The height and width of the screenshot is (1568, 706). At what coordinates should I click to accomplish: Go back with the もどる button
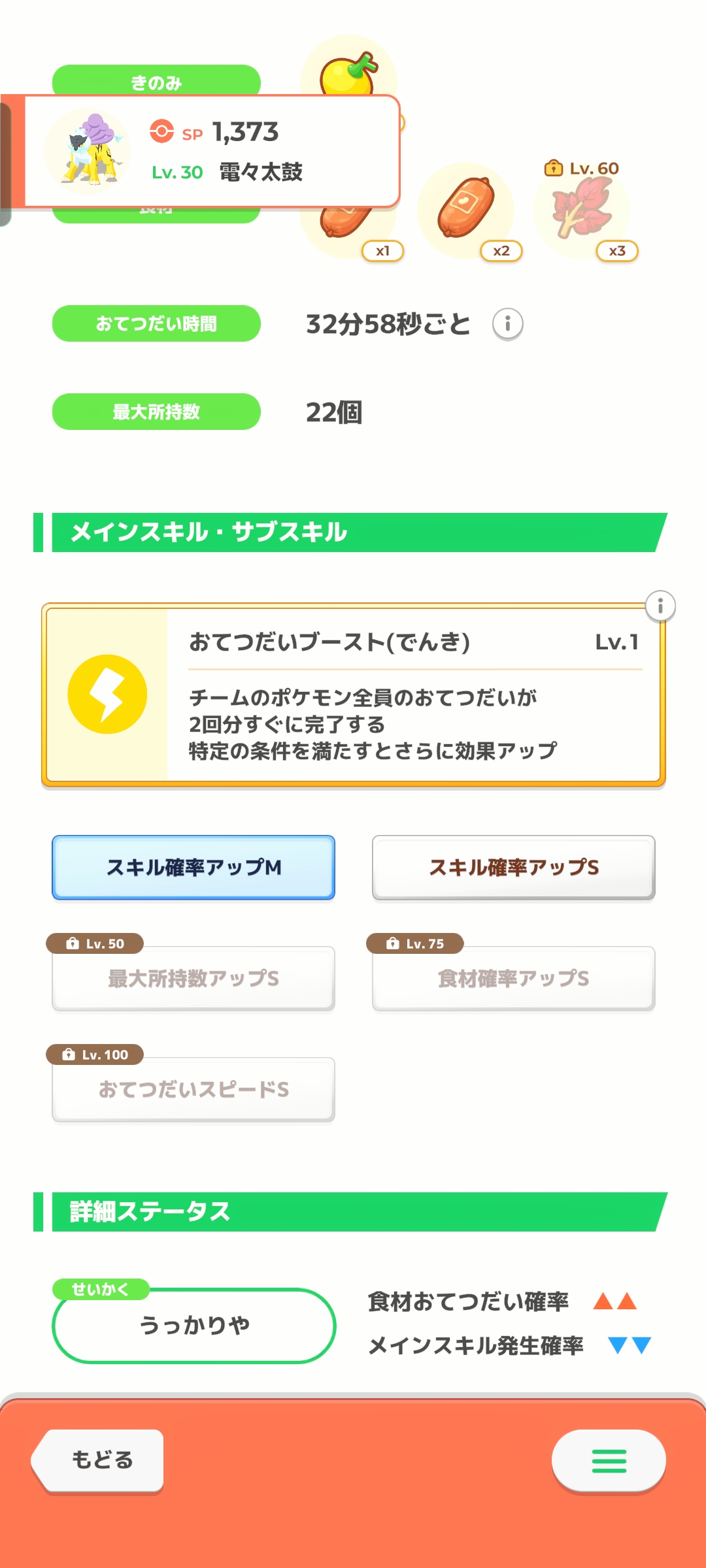(x=98, y=1460)
